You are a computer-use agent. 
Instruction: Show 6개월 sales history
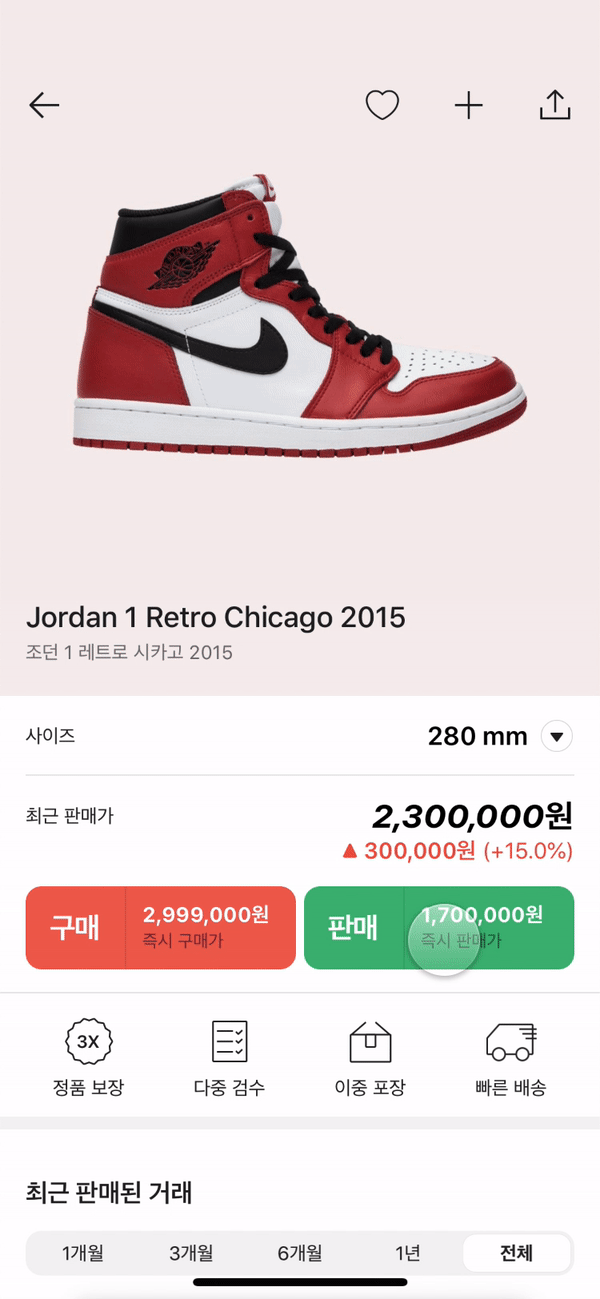(300, 1252)
